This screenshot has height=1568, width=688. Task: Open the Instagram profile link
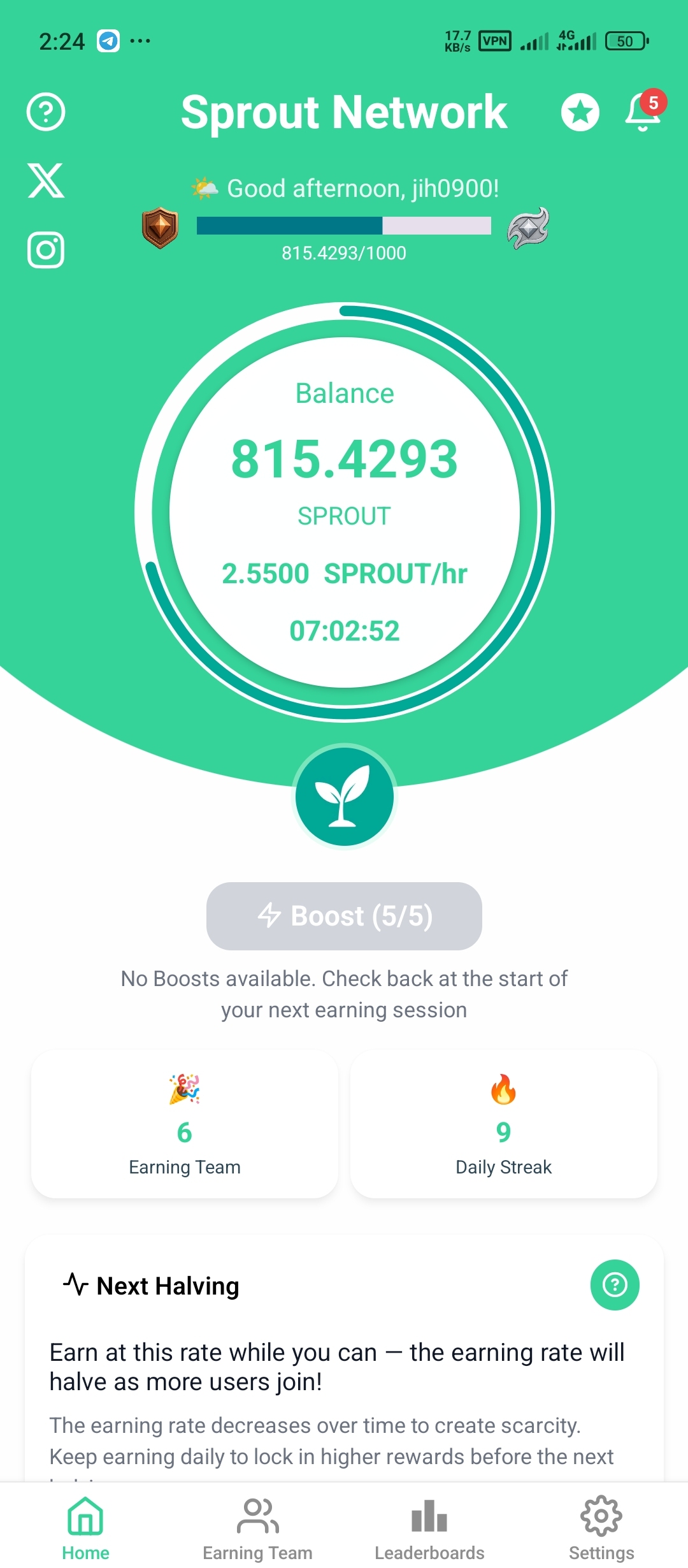point(46,250)
